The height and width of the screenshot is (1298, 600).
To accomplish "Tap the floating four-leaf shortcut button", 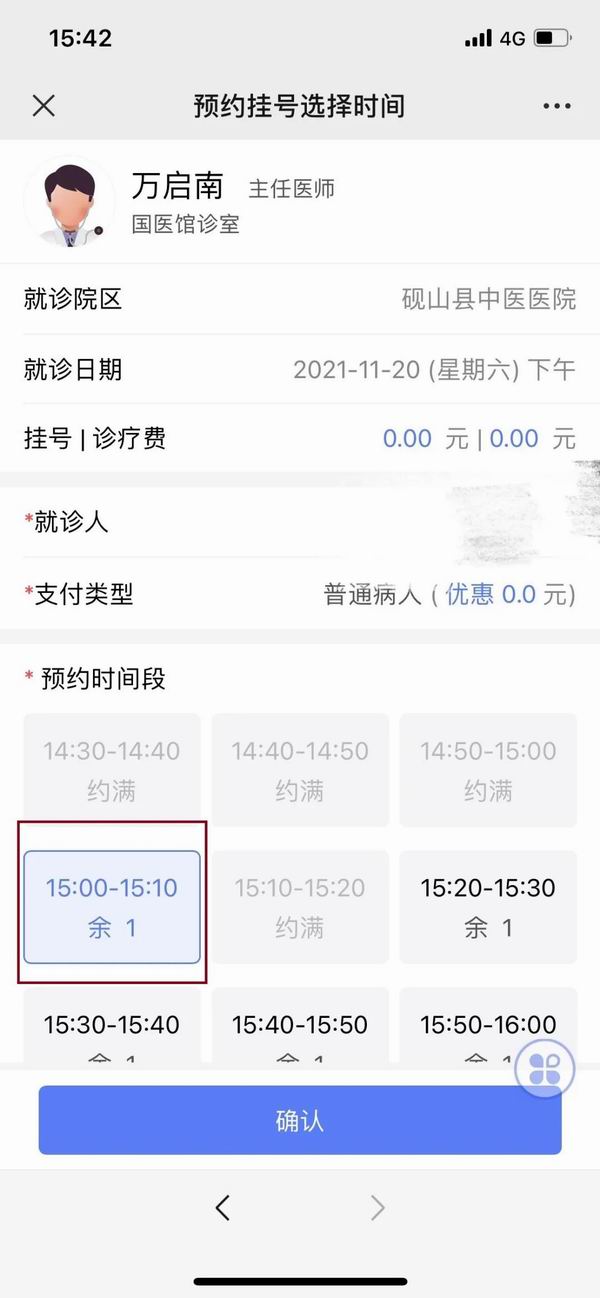I will click(545, 1068).
